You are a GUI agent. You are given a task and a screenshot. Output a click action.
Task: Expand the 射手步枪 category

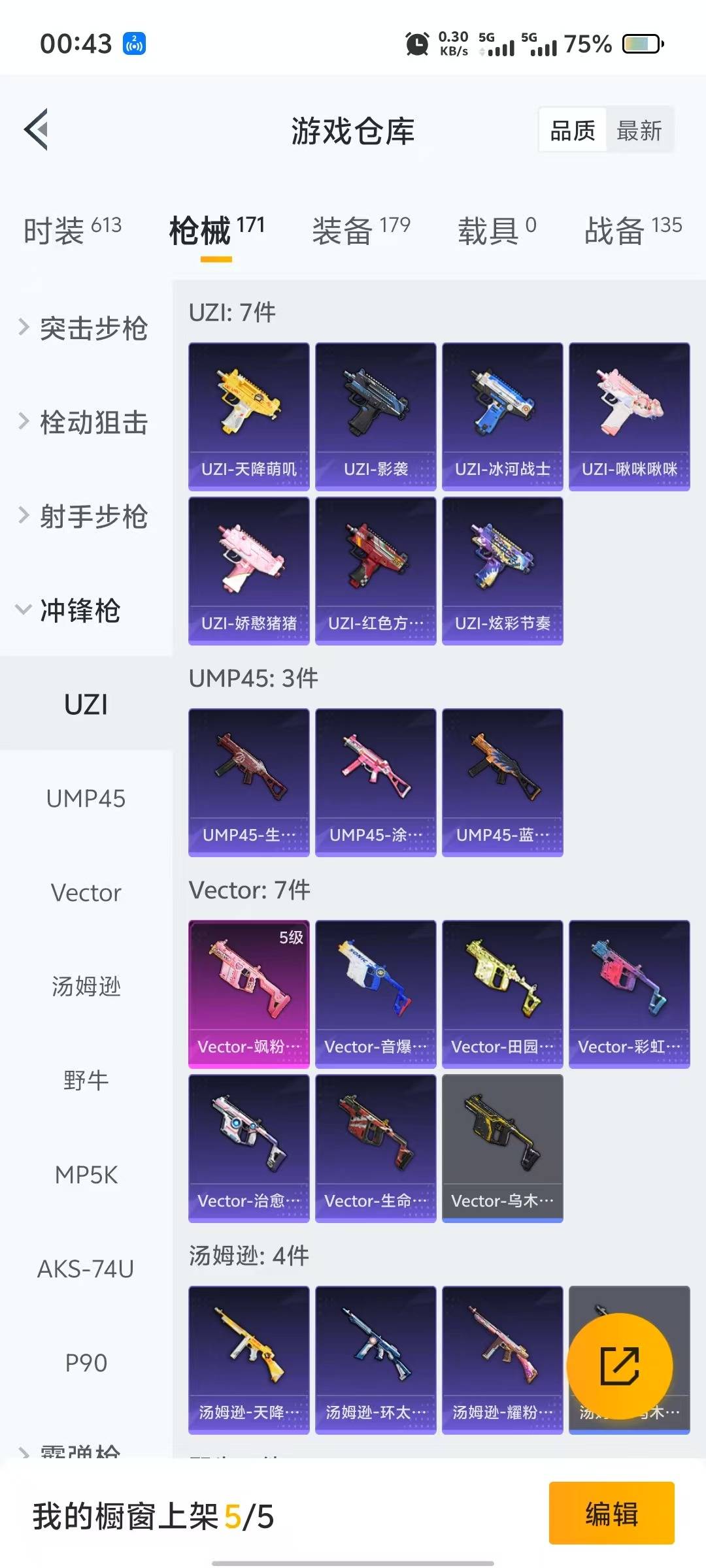click(x=84, y=516)
